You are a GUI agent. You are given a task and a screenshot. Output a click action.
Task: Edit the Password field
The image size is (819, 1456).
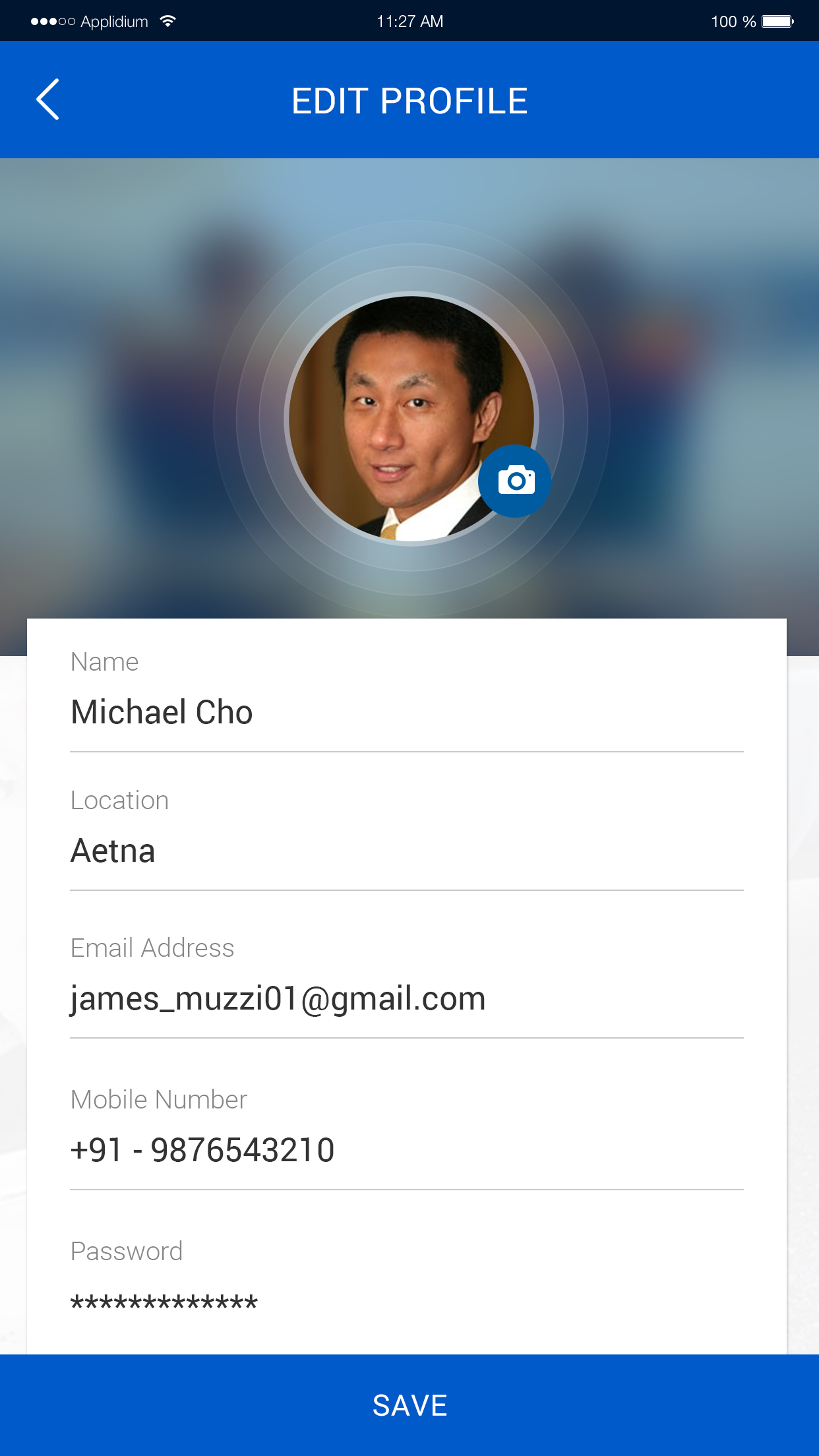coord(406,1302)
